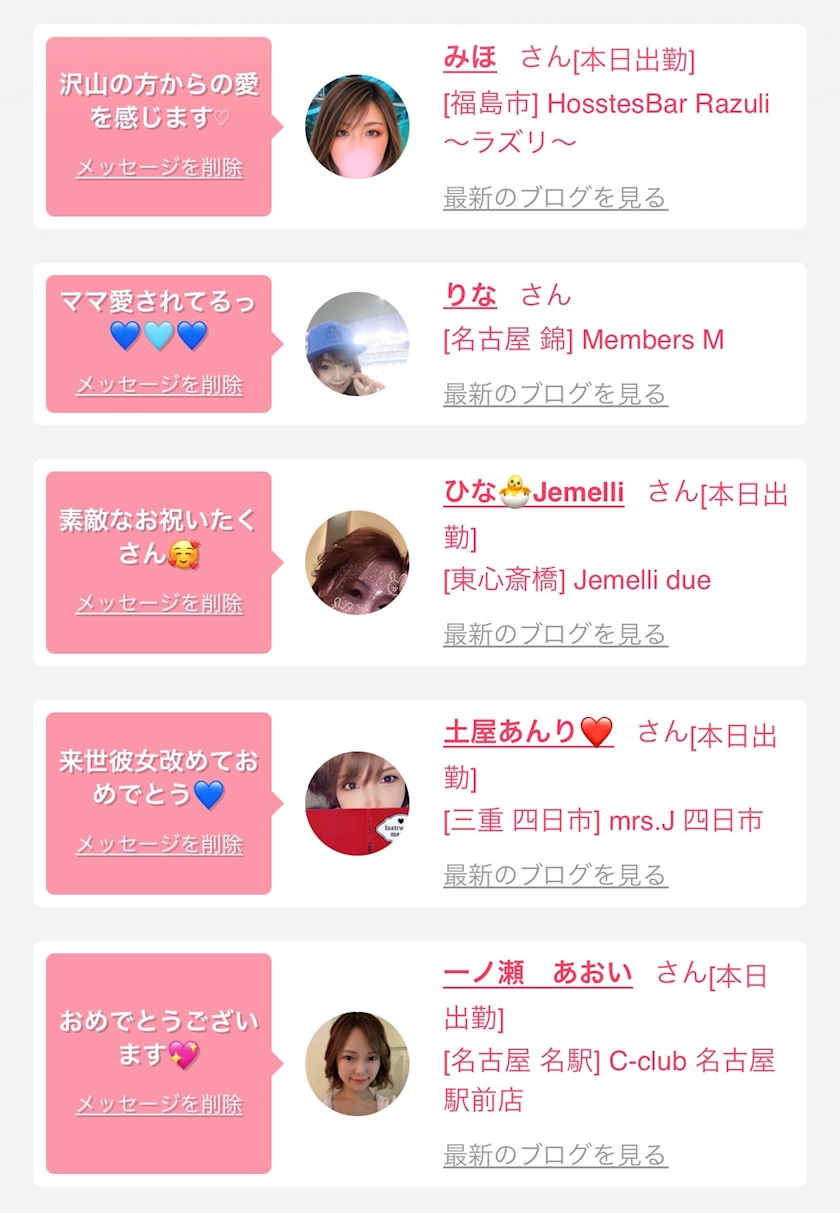Delete the message sent to みほ
Viewport: 840px width, 1213px height.
coord(159,168)
